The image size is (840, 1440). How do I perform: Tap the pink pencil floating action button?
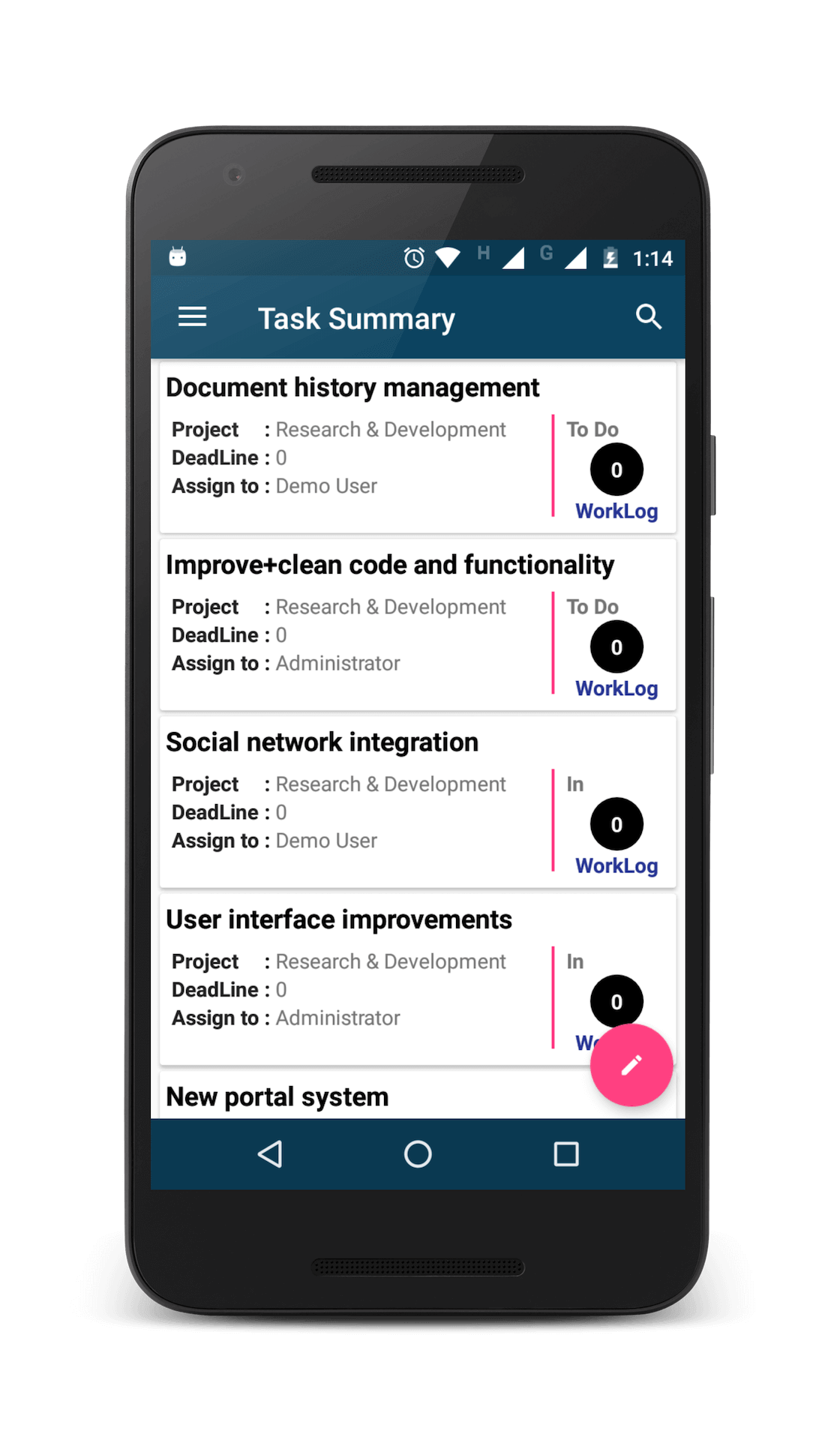(631, 1065)
